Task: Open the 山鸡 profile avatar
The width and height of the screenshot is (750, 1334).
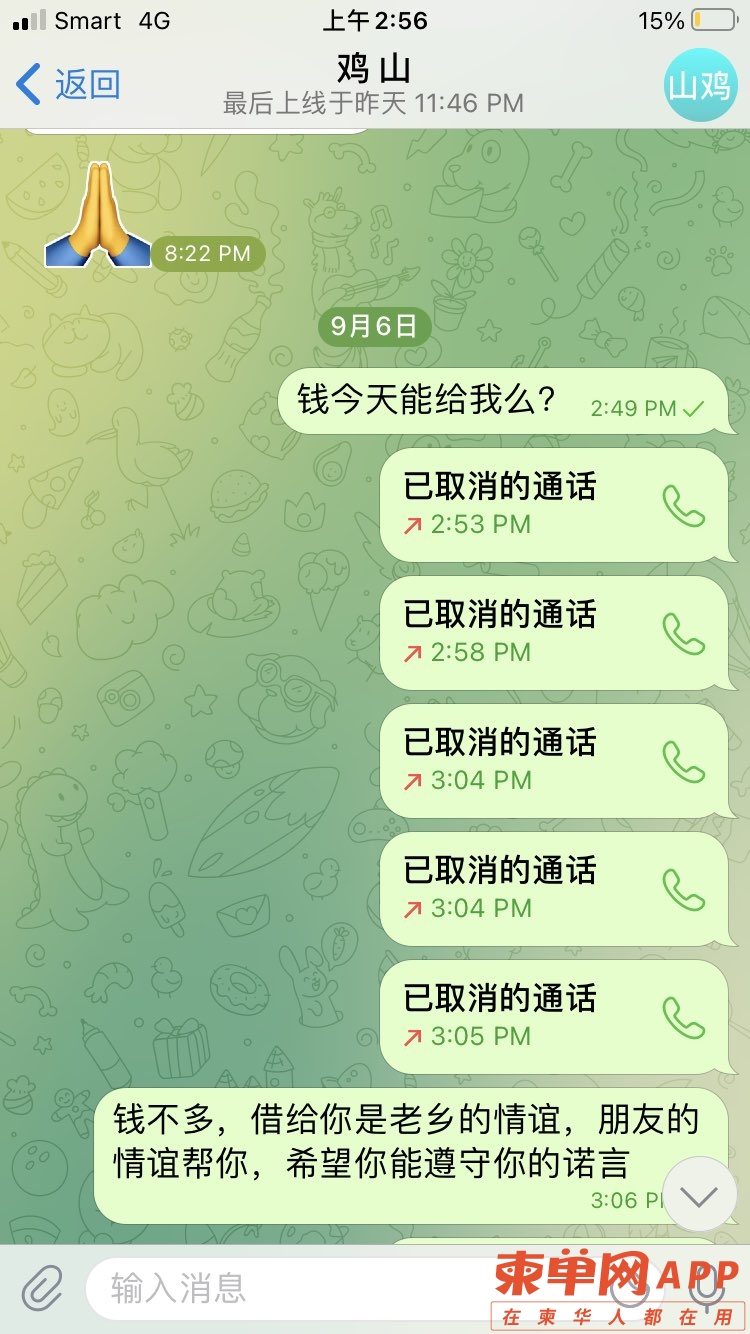Action: [700, 85]
